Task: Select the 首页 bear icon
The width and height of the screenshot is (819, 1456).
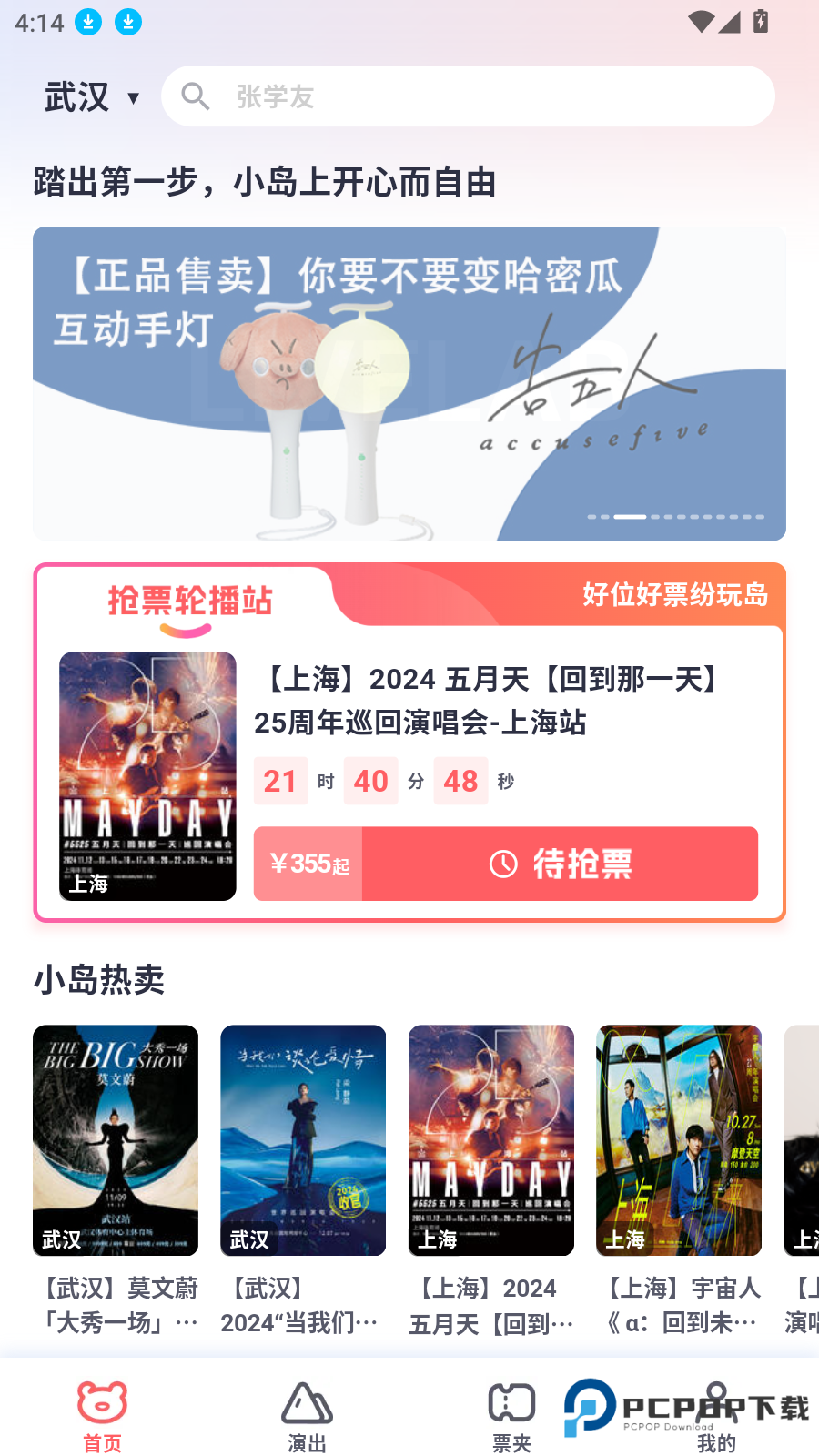Action: click(104, 1404)
